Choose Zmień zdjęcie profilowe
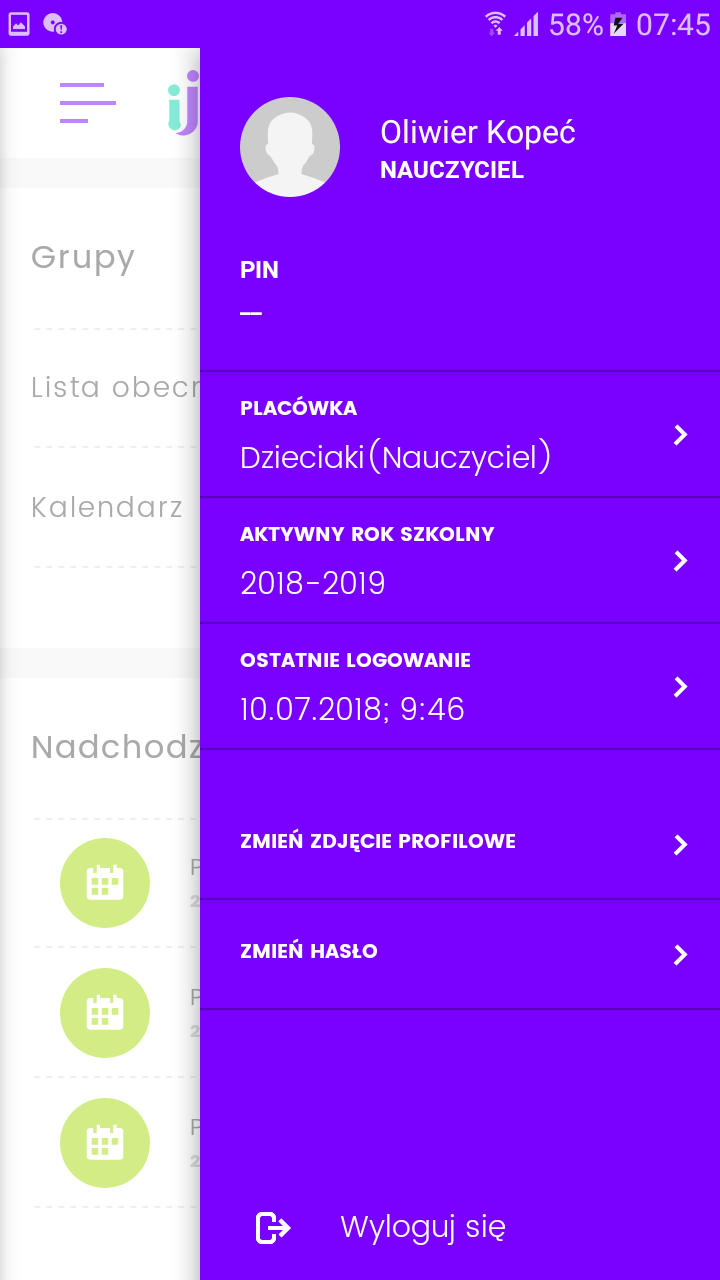This screenshot has width=720, height=1280. point(460,842)
